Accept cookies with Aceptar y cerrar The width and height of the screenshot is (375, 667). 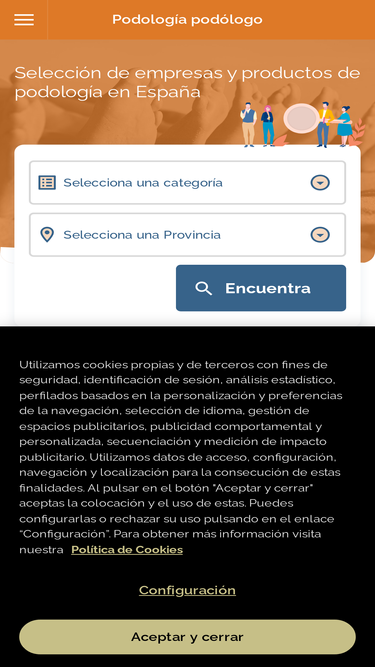[188, 637]
